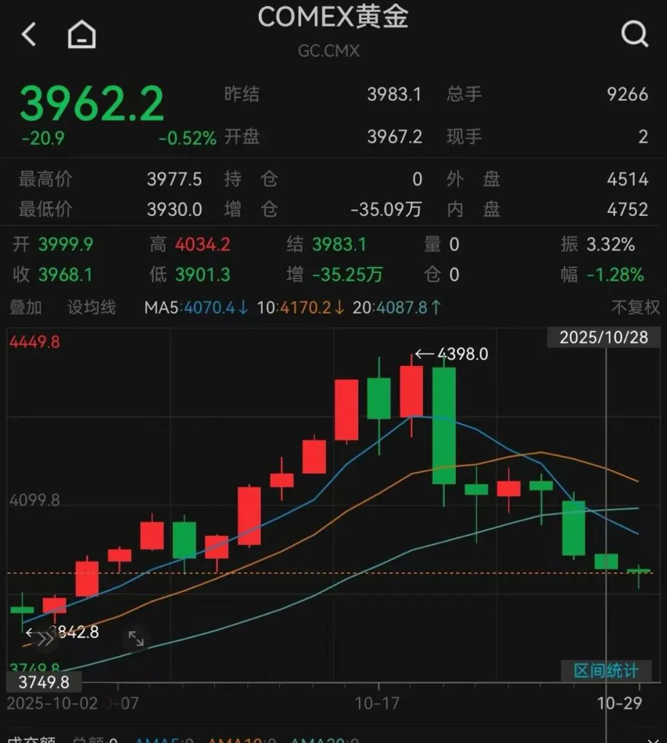Open search with the magnifier icon
This screenshot has height=743, width=667.
pyautogui.click(x=635, y=35)
